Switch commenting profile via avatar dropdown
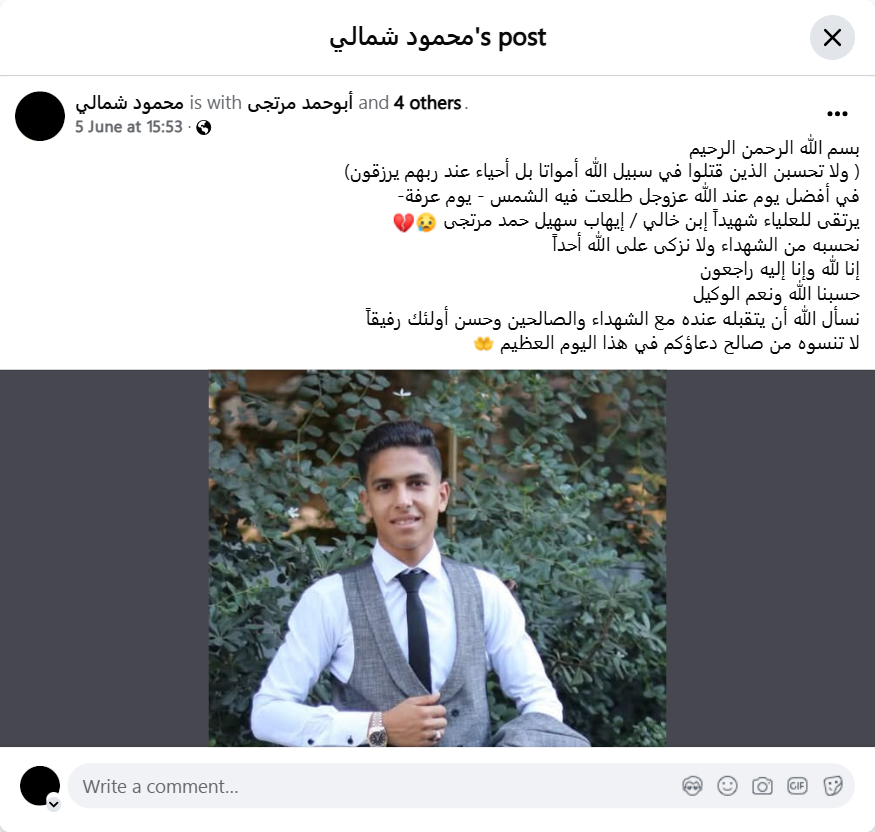The image size is (875, 832). point(53,802)
